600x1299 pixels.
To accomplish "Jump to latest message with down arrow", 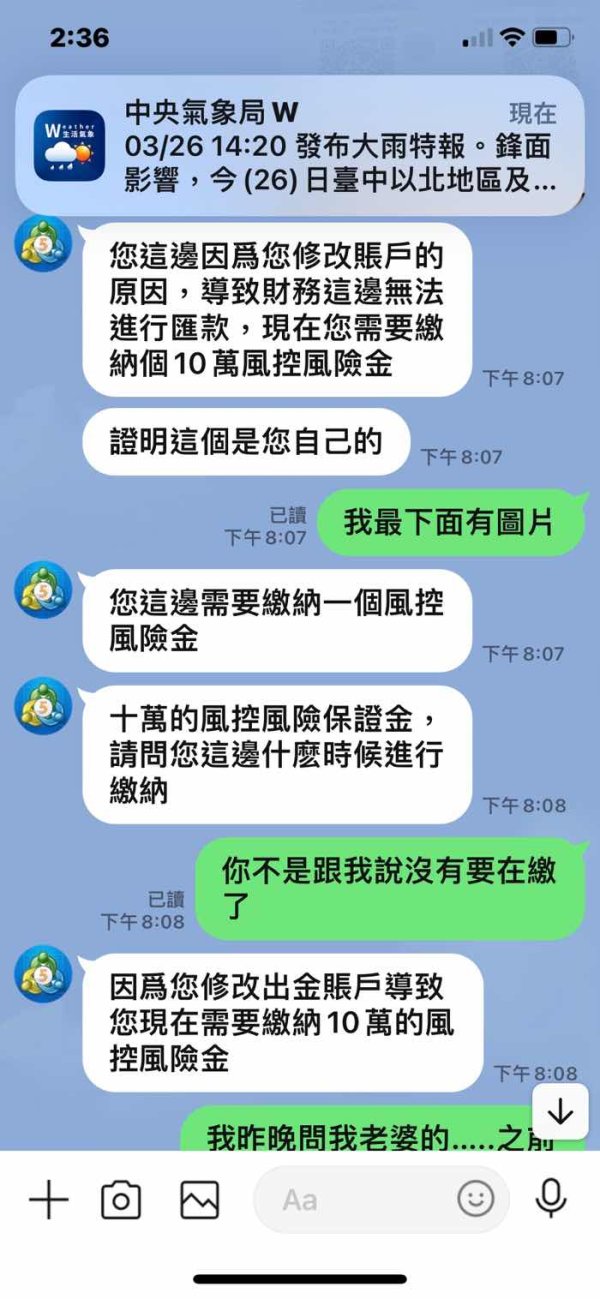I will click(560, 1113).
